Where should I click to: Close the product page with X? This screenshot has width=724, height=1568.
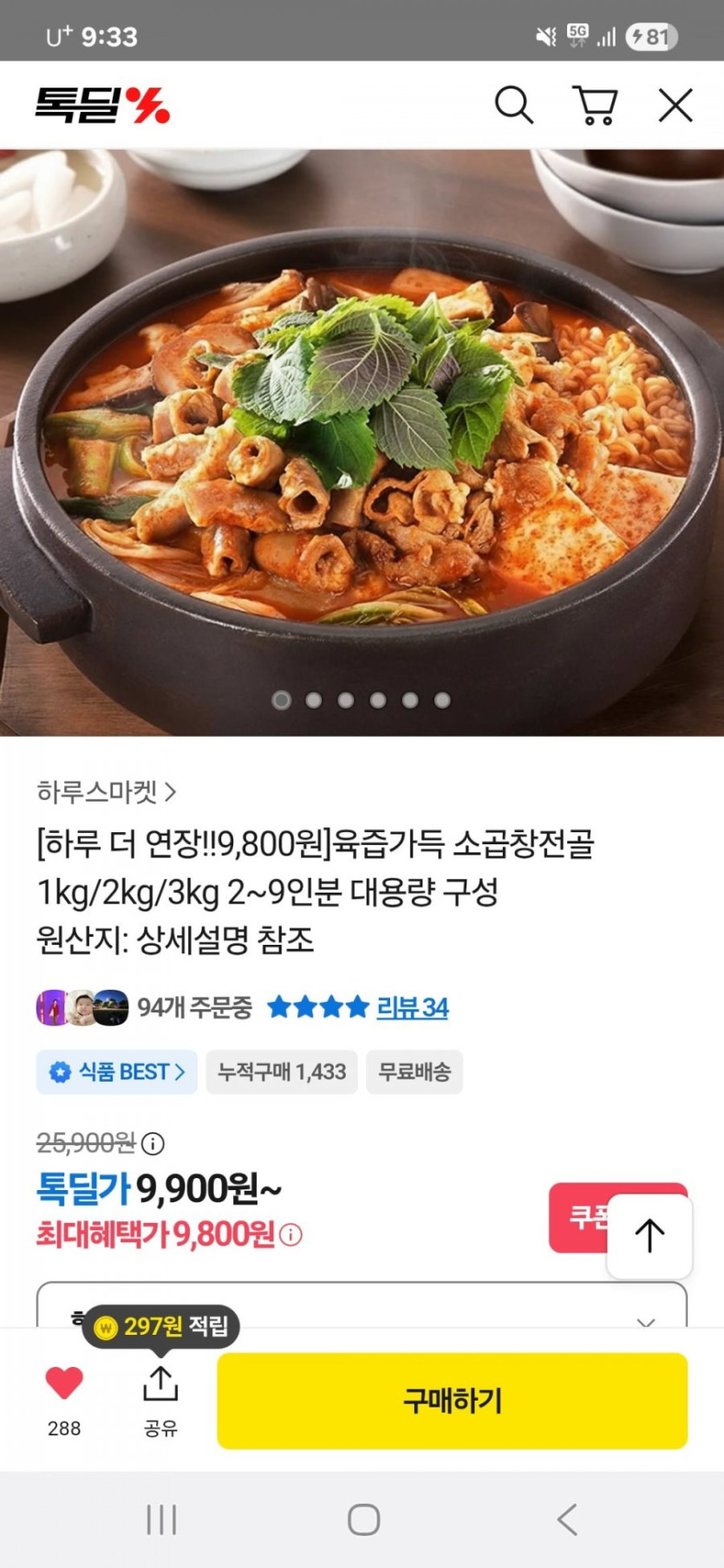(x=675, y=106)
